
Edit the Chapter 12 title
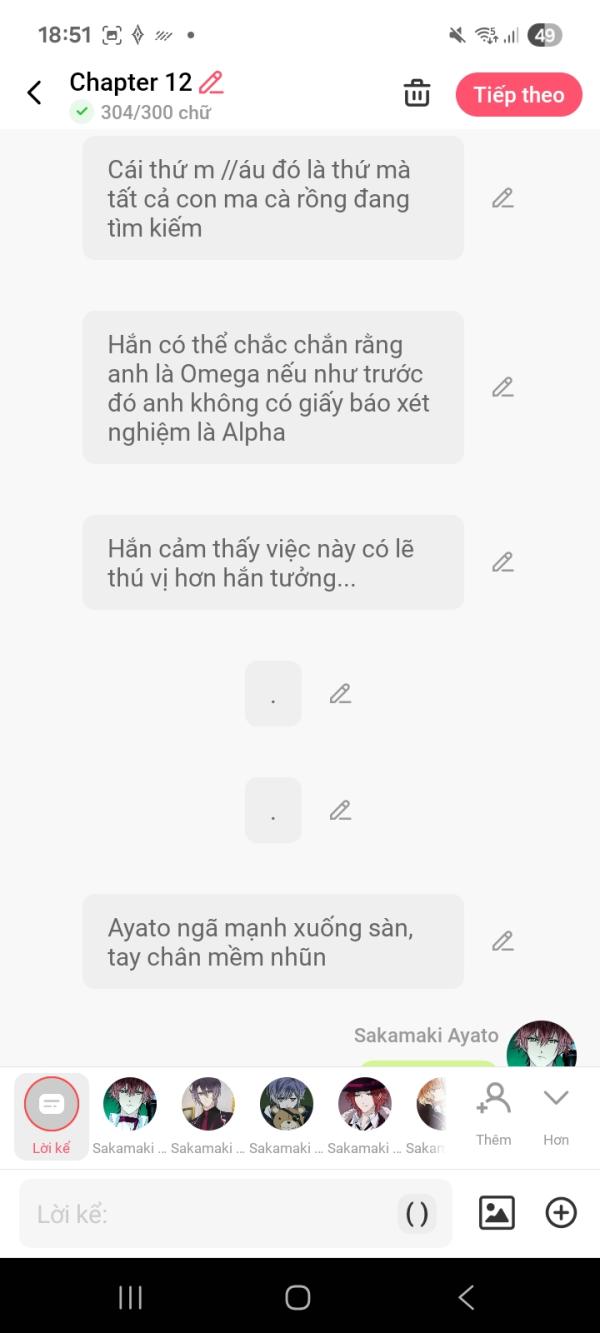211,82
